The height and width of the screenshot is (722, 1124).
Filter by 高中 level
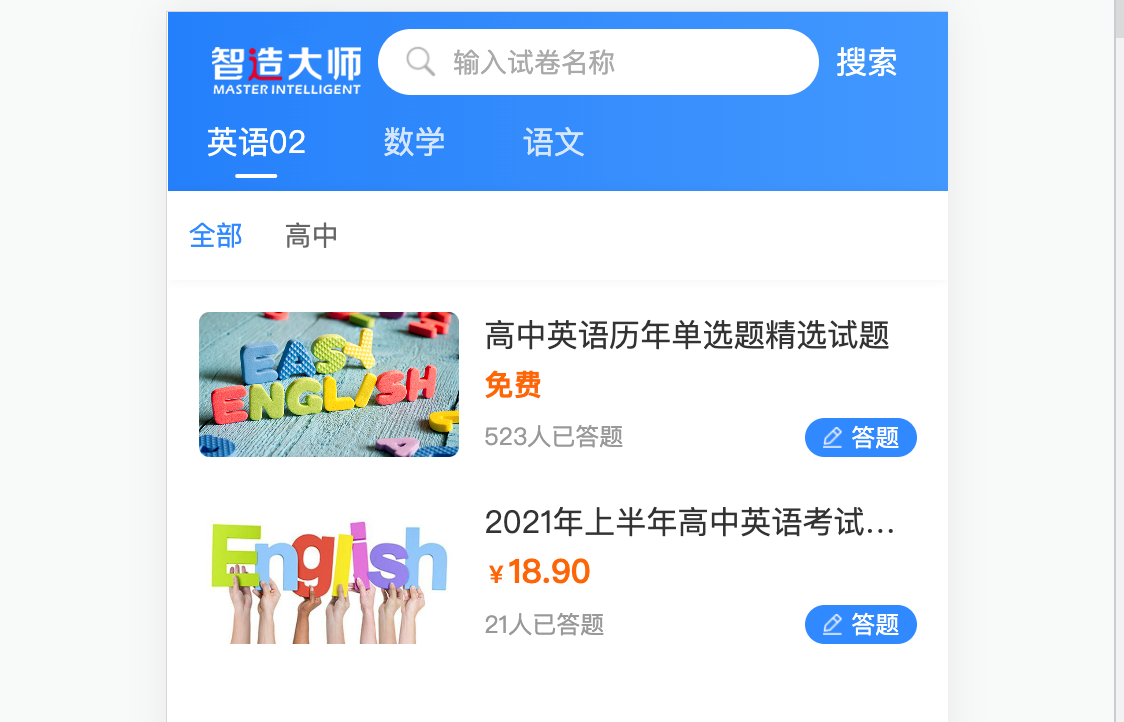point(311,236)
